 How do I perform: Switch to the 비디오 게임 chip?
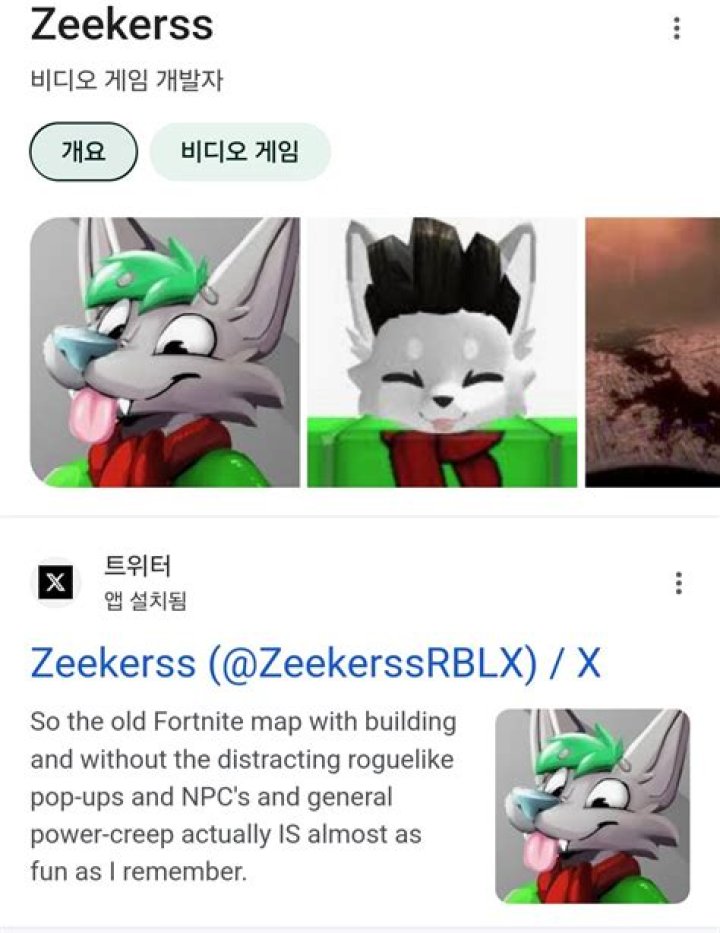point(239,152)
